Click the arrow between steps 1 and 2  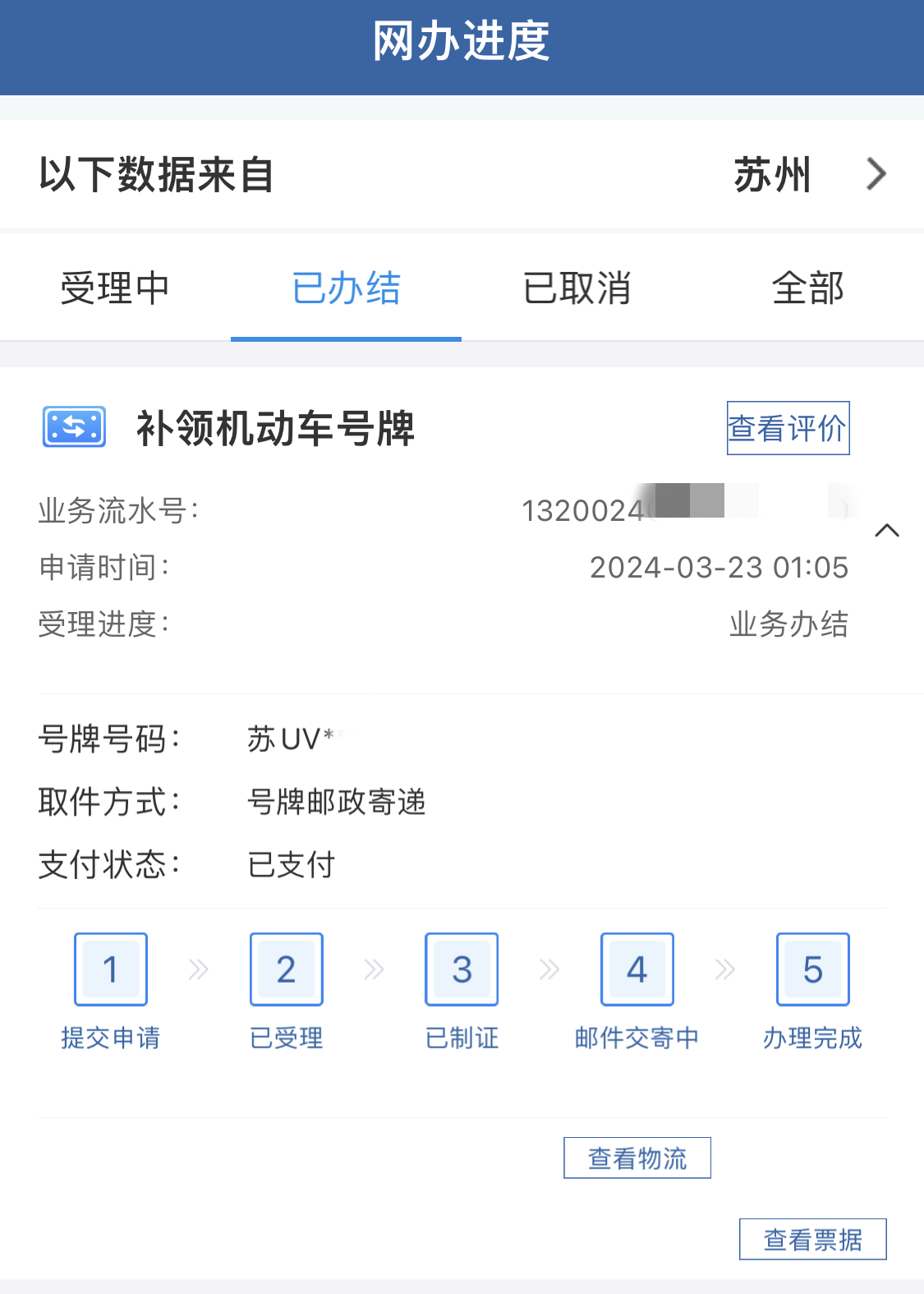tap(199, 969)
